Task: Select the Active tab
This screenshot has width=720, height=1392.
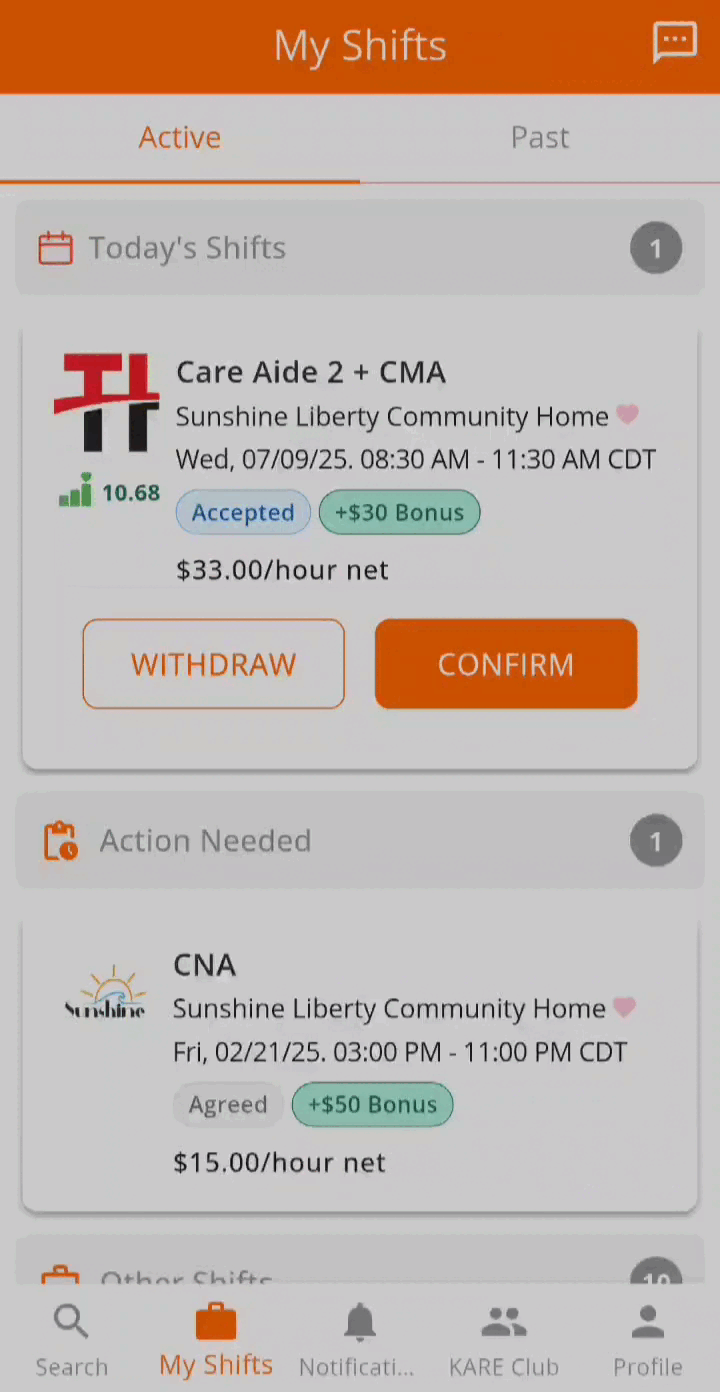Action: pos(180,138)
